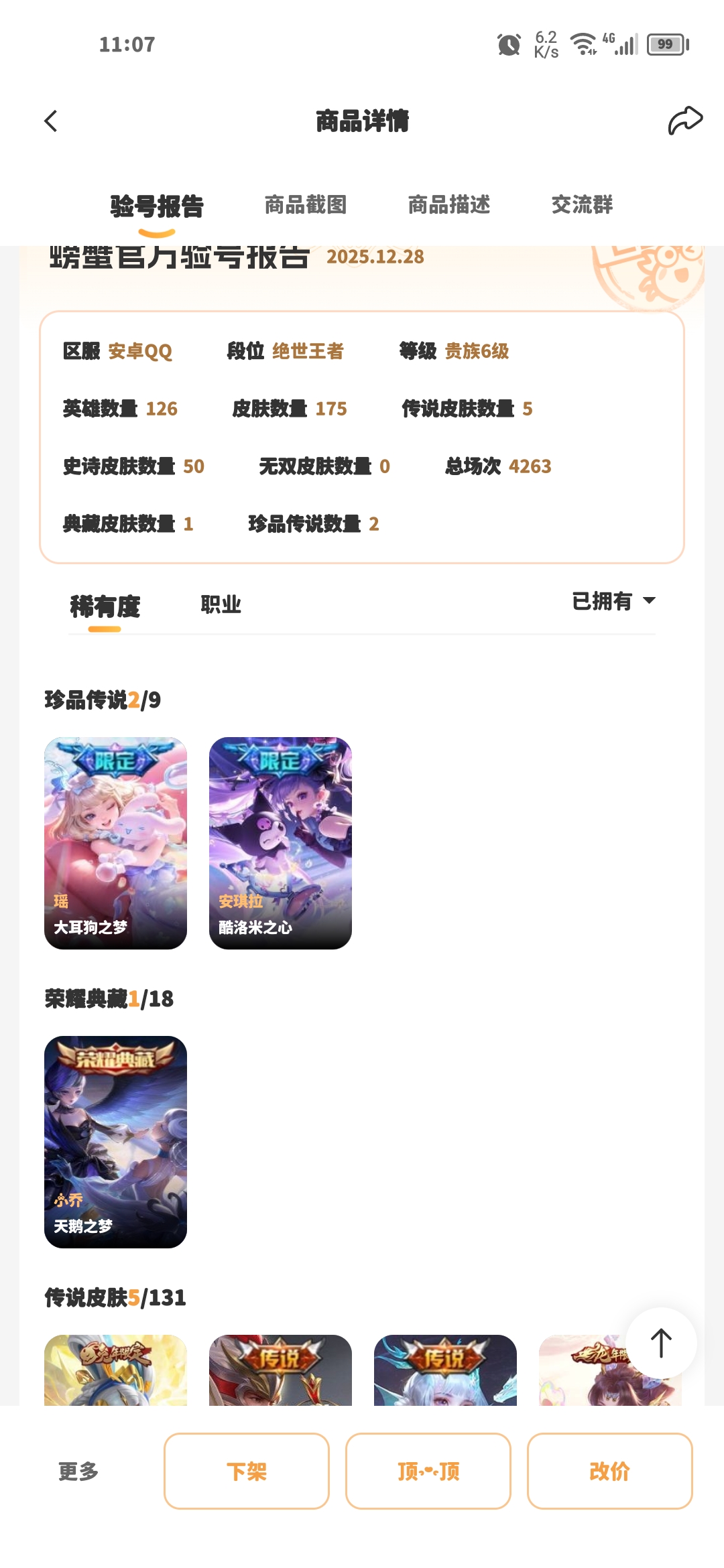Select the 验号报告 tab

click(157, 206)
